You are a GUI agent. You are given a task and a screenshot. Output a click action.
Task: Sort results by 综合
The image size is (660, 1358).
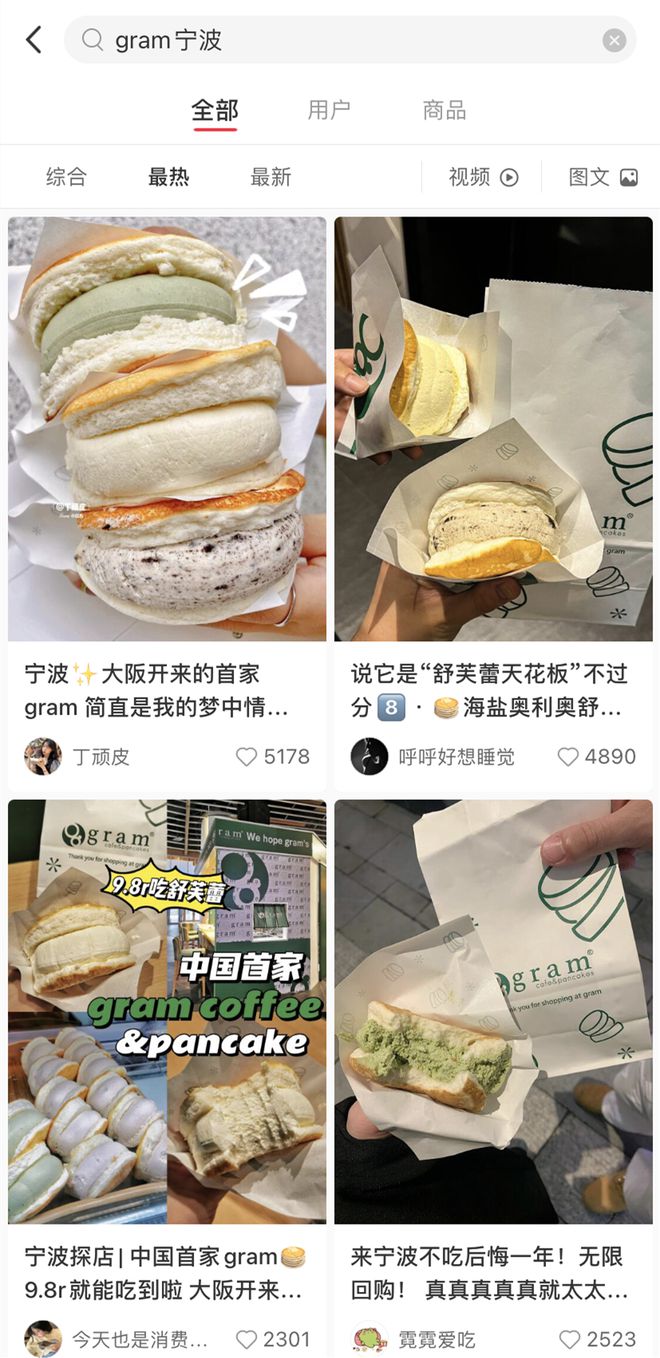66,177
